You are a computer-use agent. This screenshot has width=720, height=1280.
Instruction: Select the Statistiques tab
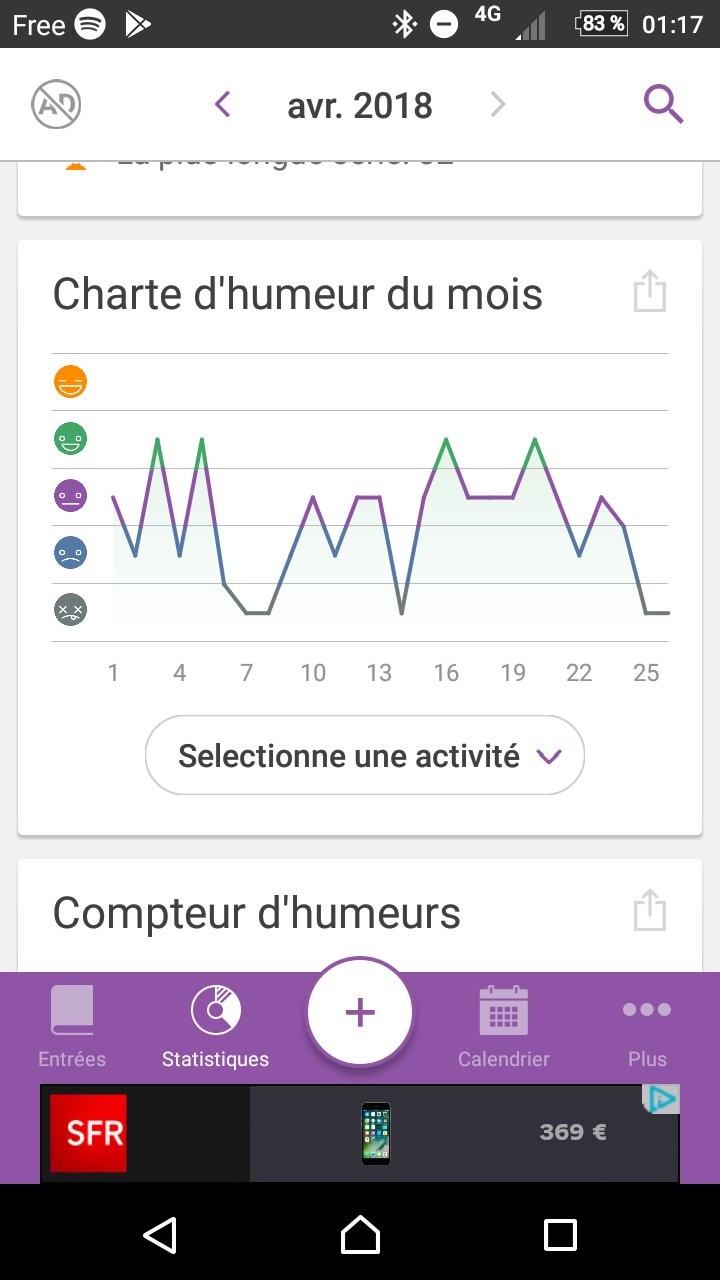tap(215, 1026)
